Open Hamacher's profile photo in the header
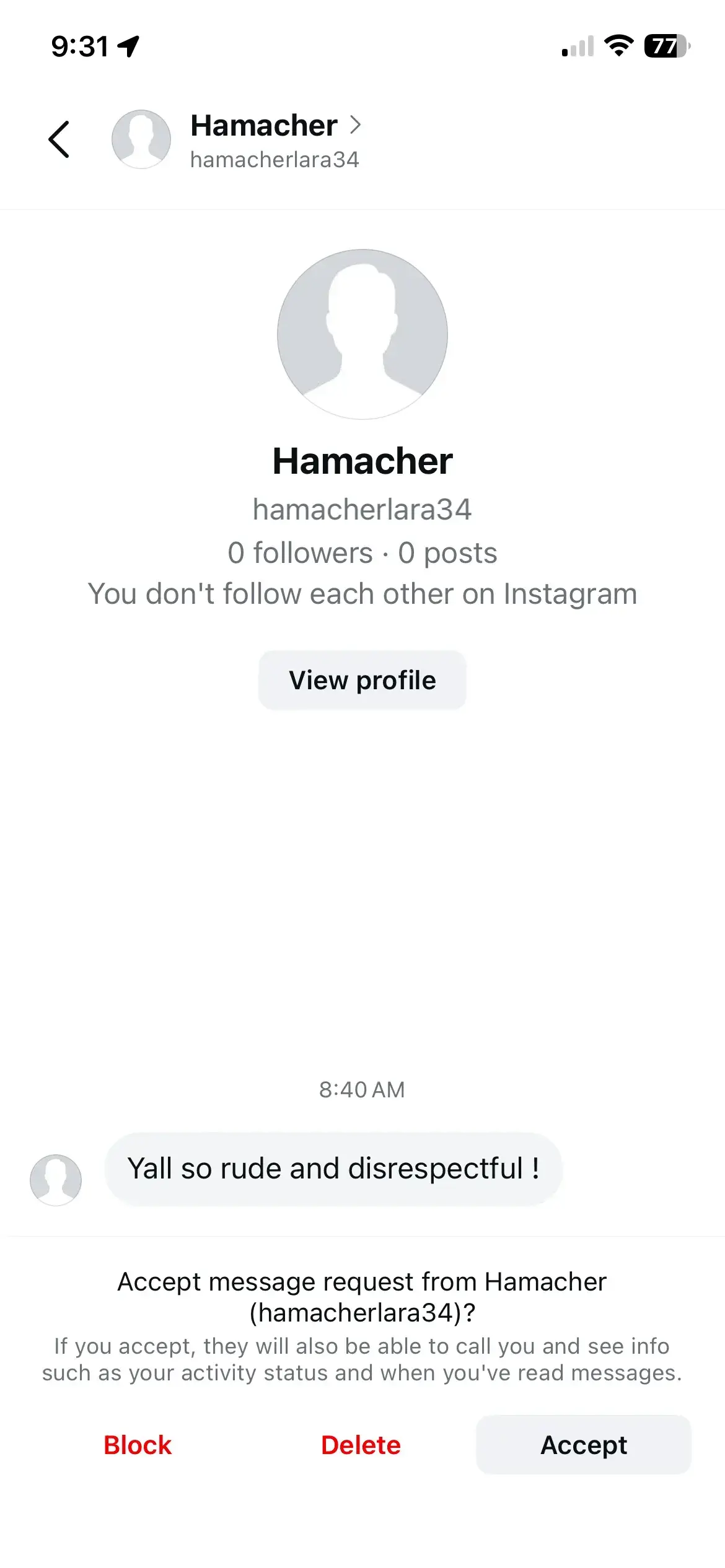Viewport: 725px width, 1568px height. pyautogui.click(x=141, y=139)
